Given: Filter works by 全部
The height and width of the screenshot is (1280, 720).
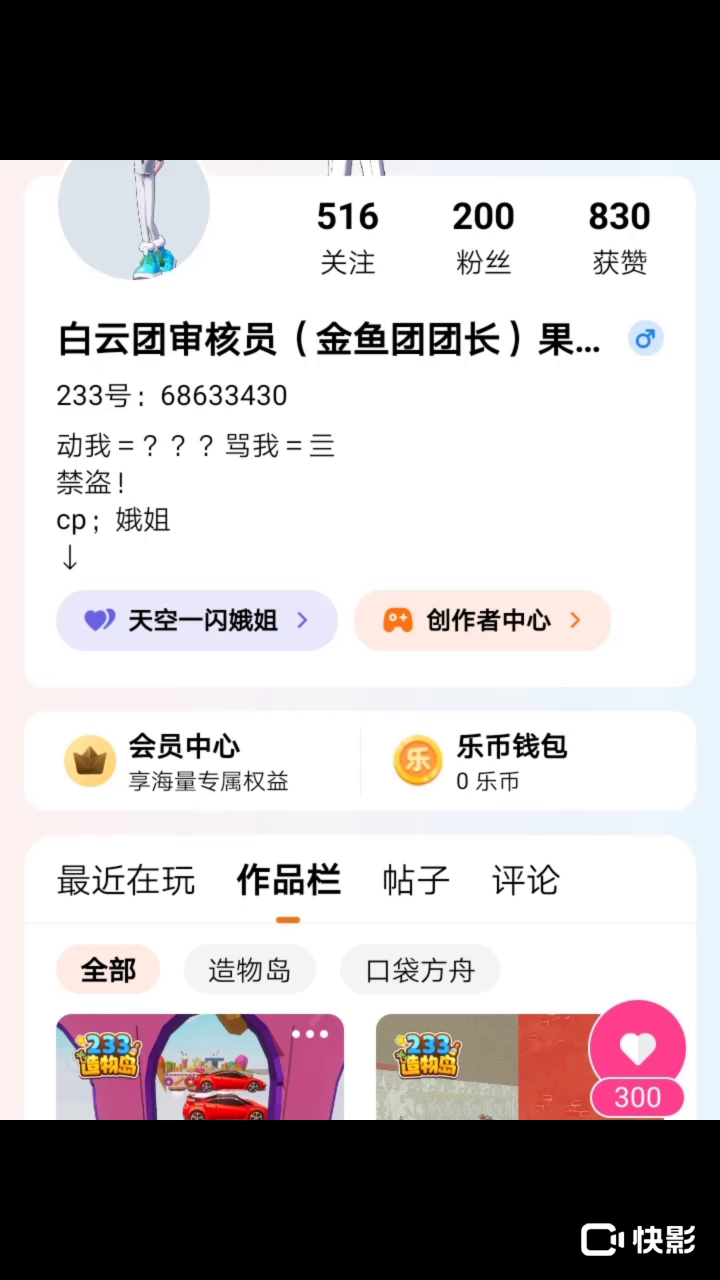Looking at the screenshot, I should 108,969.
